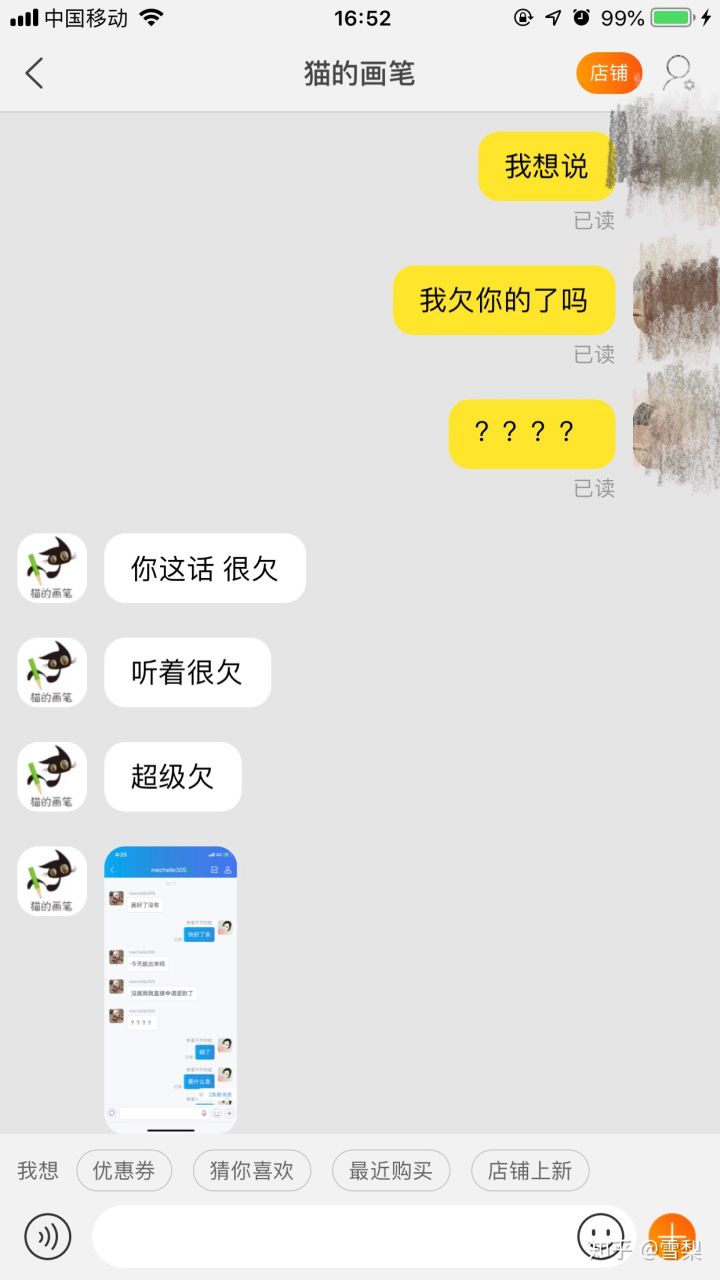The image size is (720, 1280).
Task: Open the shared chat screenshot image
Action: click(171, 989)
